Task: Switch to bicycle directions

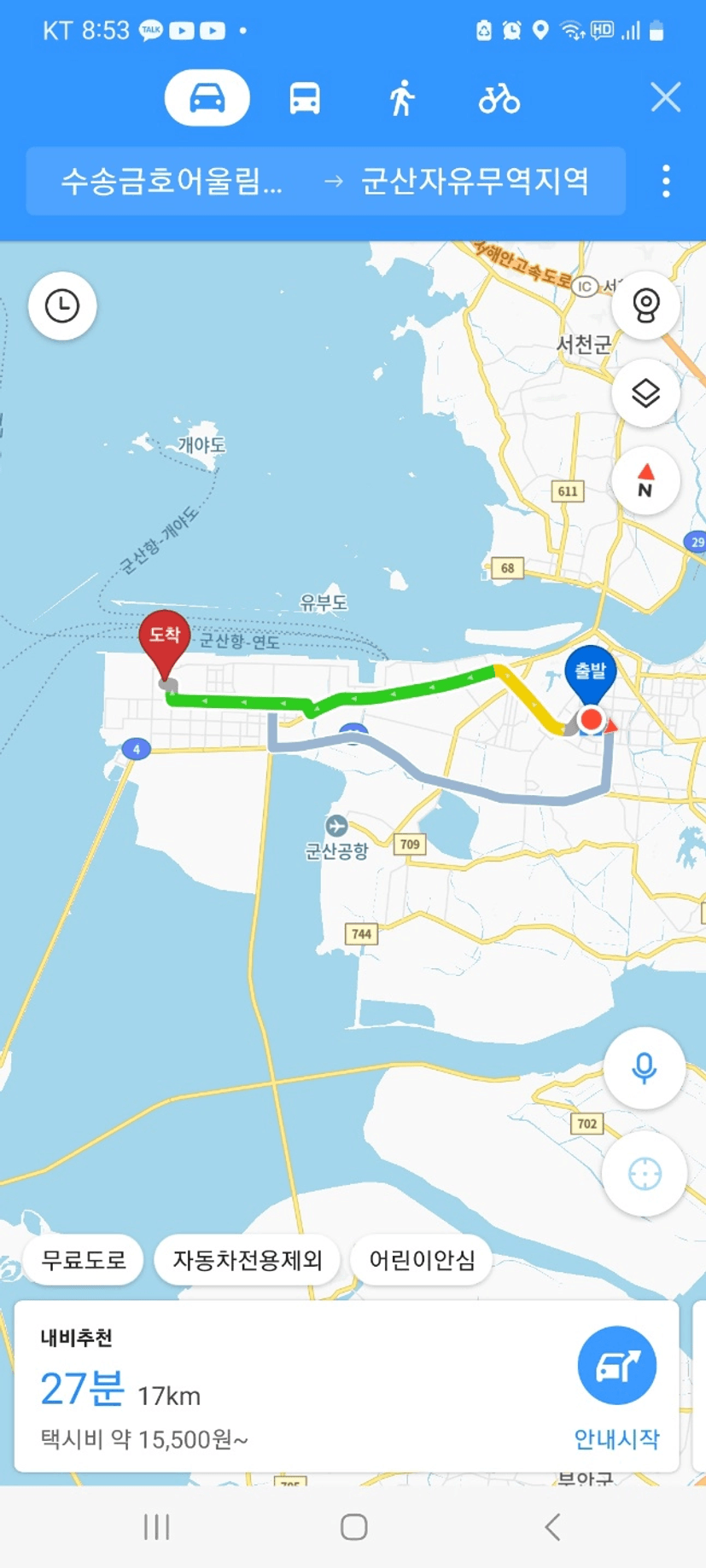Action: [x=499, y=99]
